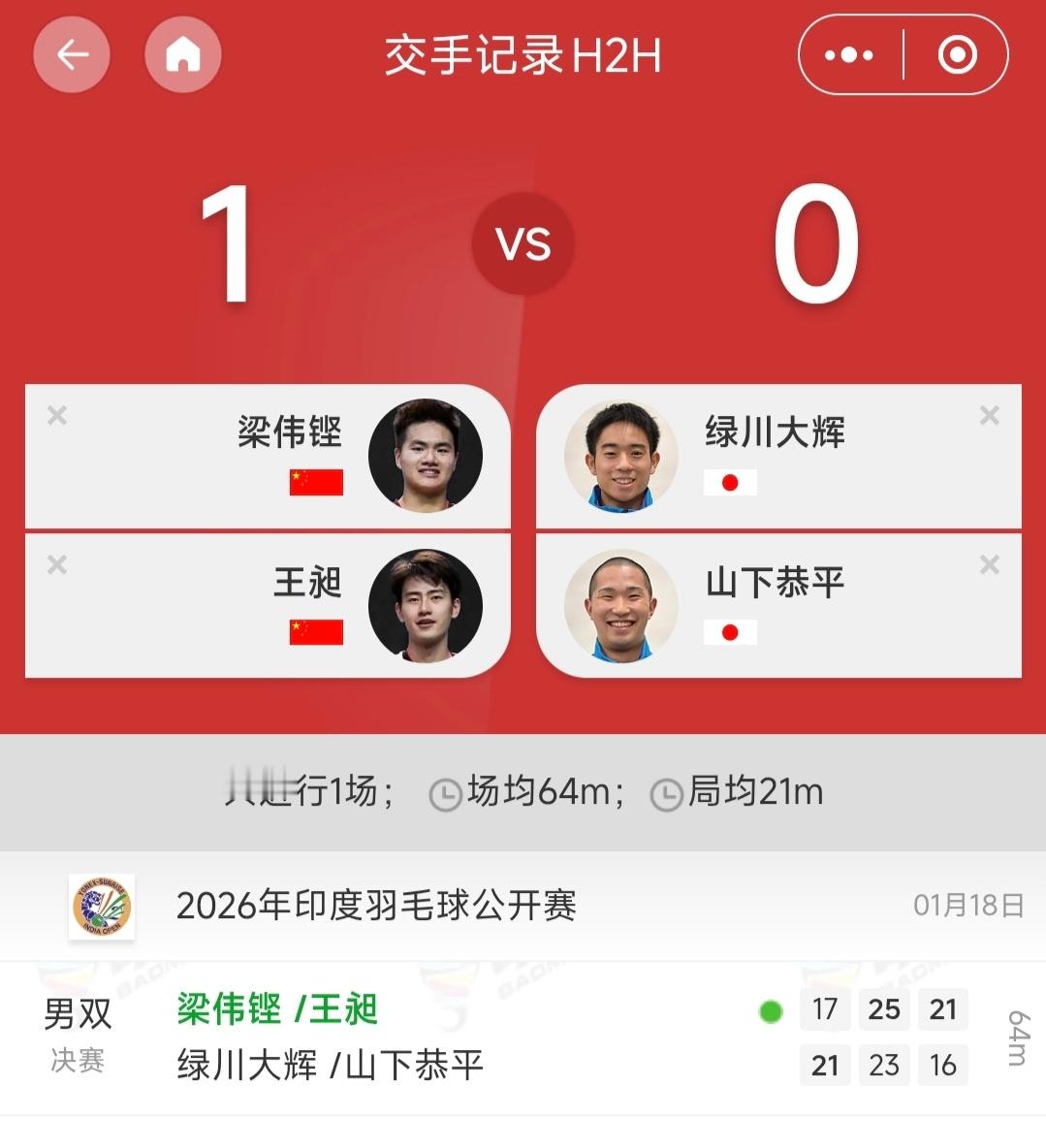Screen dimensions: 1046x1148
Task: Tap the mini-program capsule circle icon
Action: [957, 54]
